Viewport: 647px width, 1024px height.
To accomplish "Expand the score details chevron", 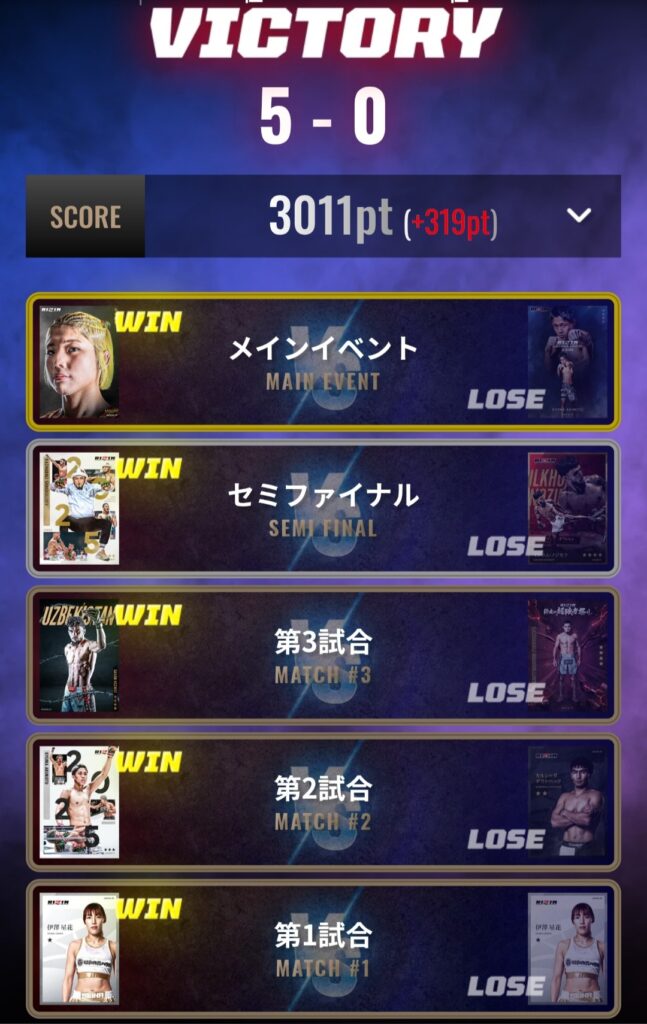I will (x=579, y=216).
